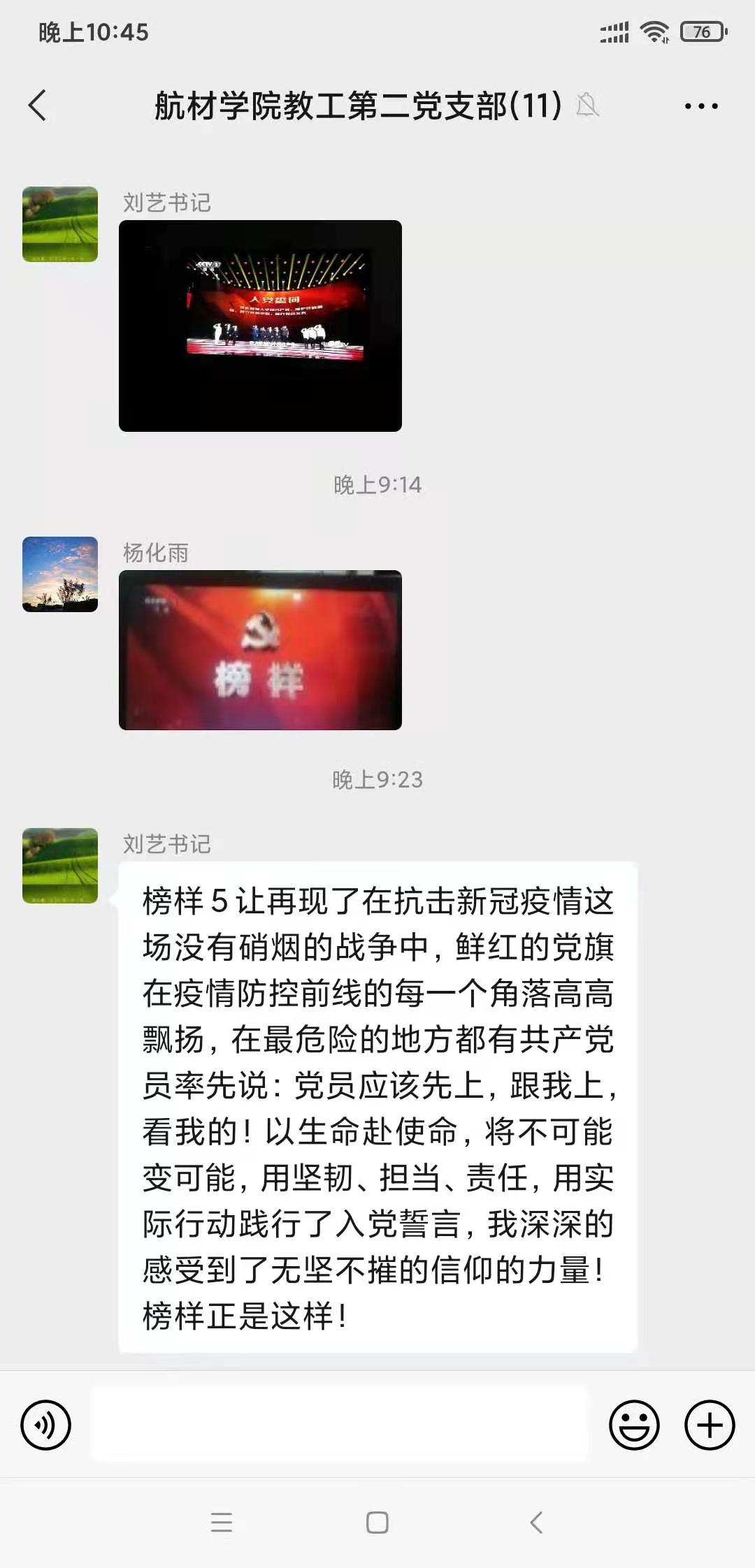This screenshot has width=755, height=1568.
Task: Go back from the group chat
Action: click(x=38, y=106)
